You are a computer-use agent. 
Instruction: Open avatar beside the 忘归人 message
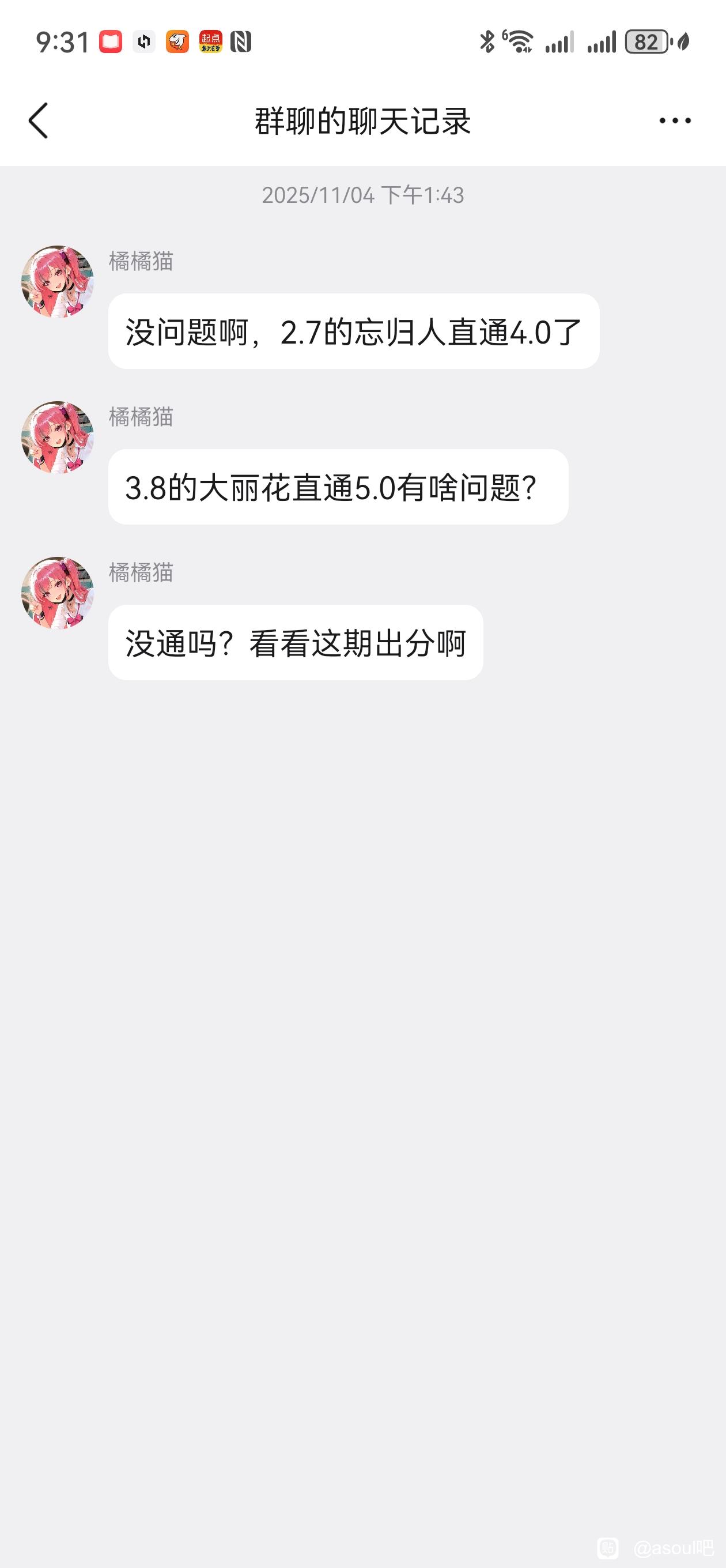[x=58, y=281]
